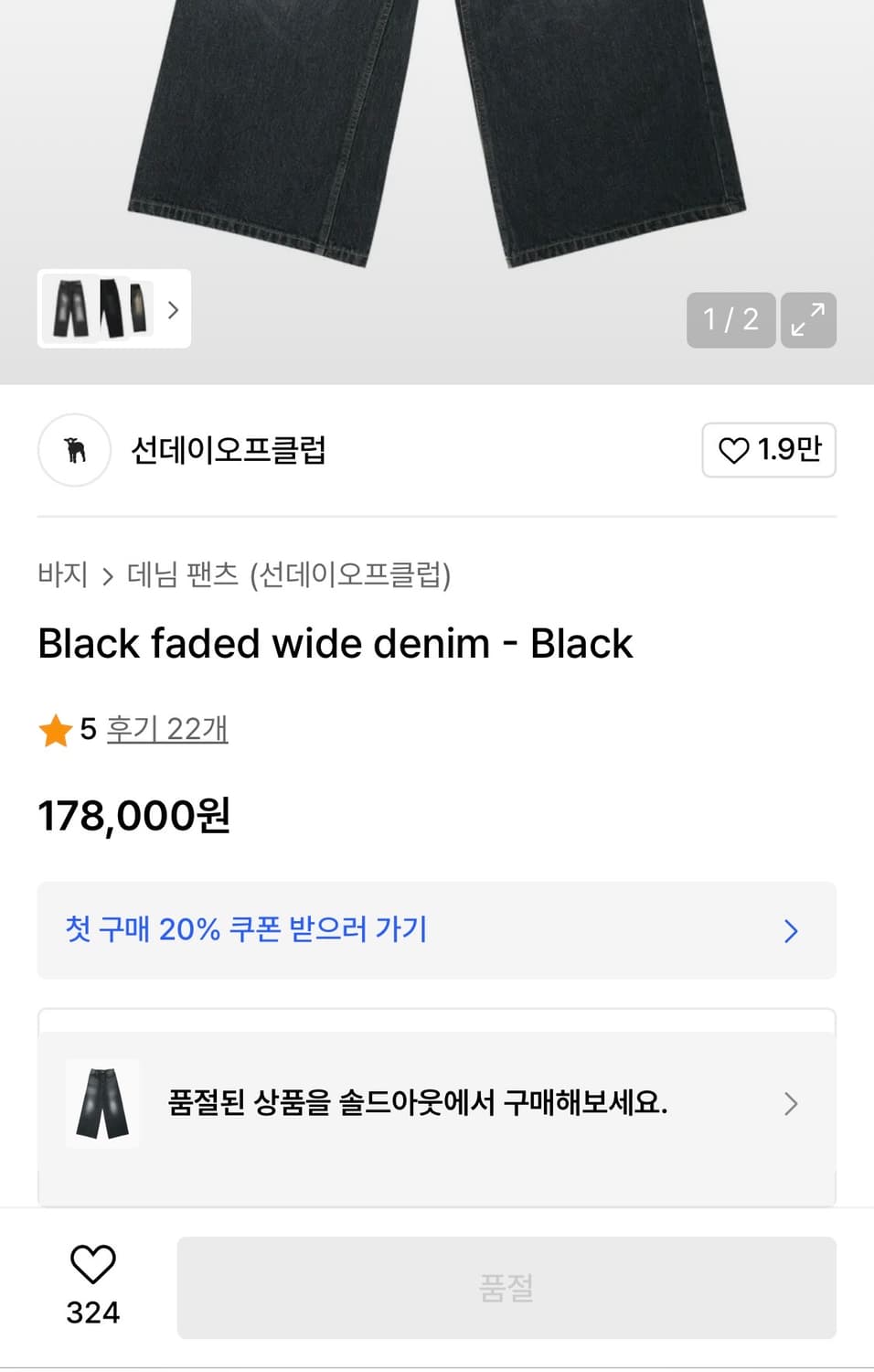Tap the 1 / 2 image counter badge
Viewport: 874px width, 1372px height.
click(x=730, y=320)
